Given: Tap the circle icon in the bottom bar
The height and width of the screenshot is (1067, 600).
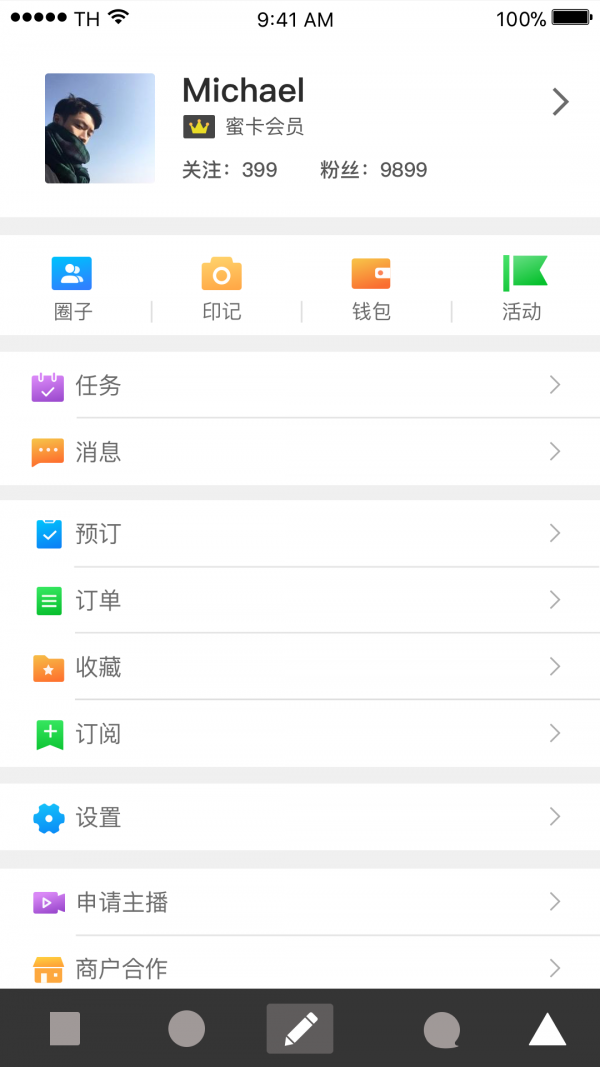Looking at the screenshot, I should coord(187,1028).
